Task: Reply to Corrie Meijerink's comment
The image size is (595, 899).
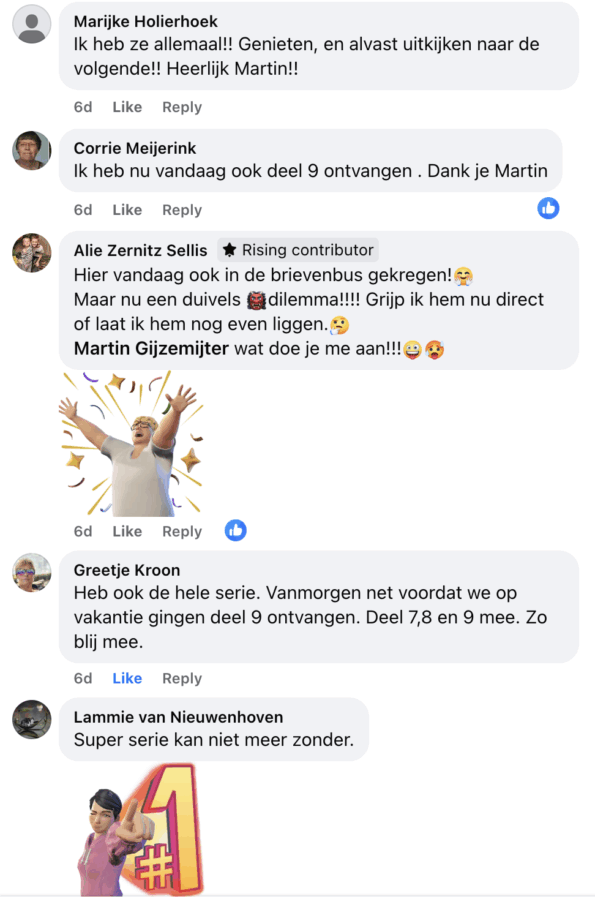Action: pyautogui.click(x=182, y=210)
